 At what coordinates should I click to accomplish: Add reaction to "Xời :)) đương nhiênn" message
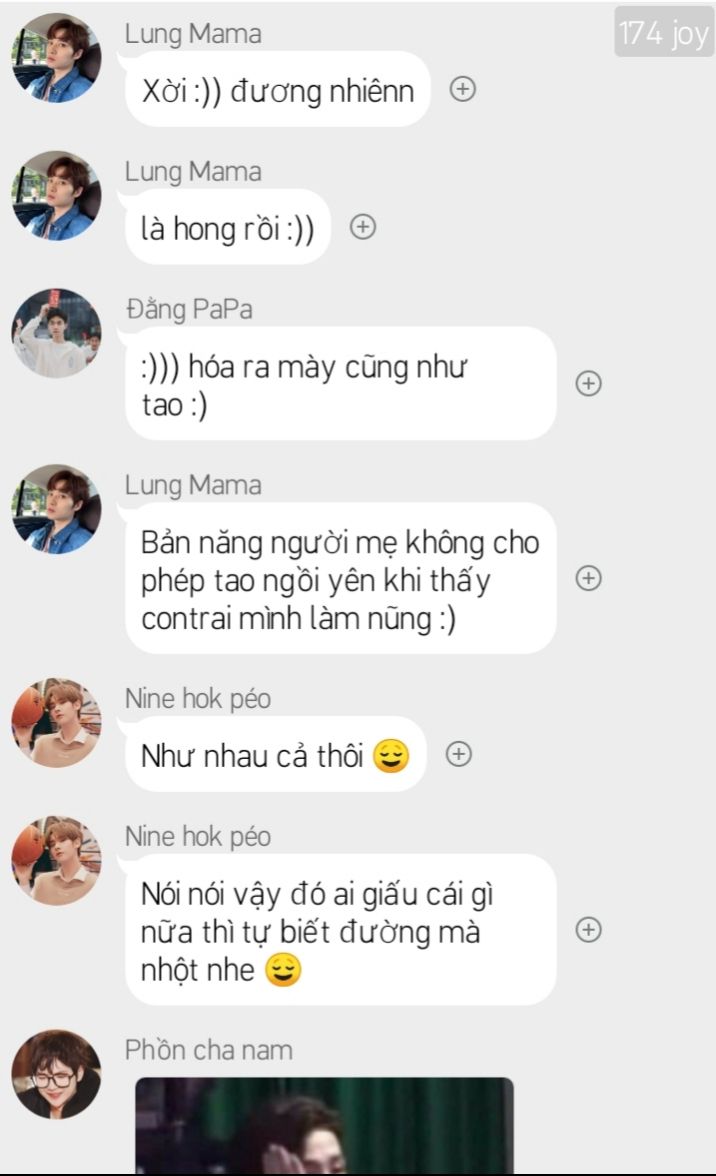click(463, 89)
